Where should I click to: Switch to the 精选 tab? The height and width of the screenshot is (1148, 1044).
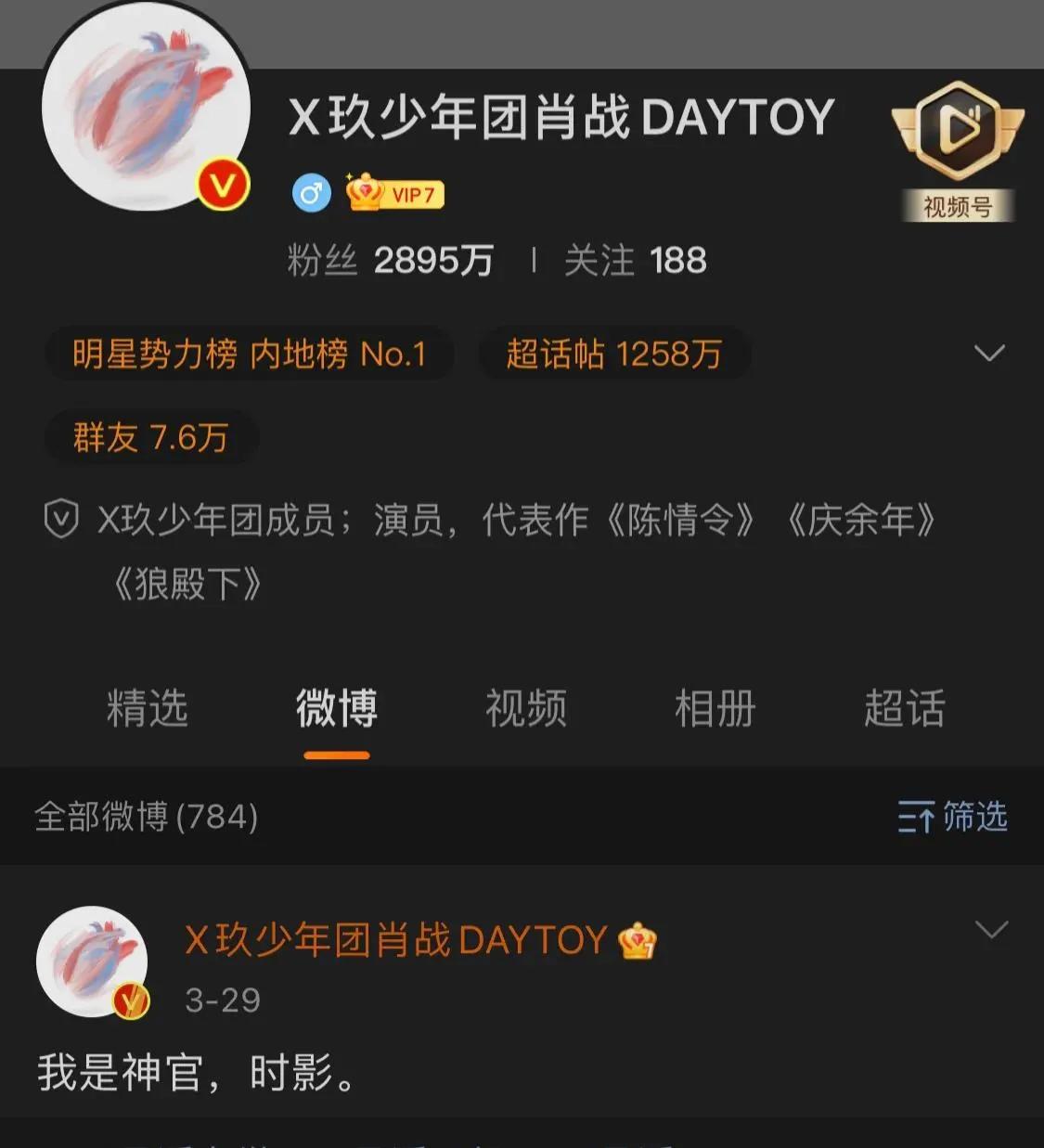147,708
